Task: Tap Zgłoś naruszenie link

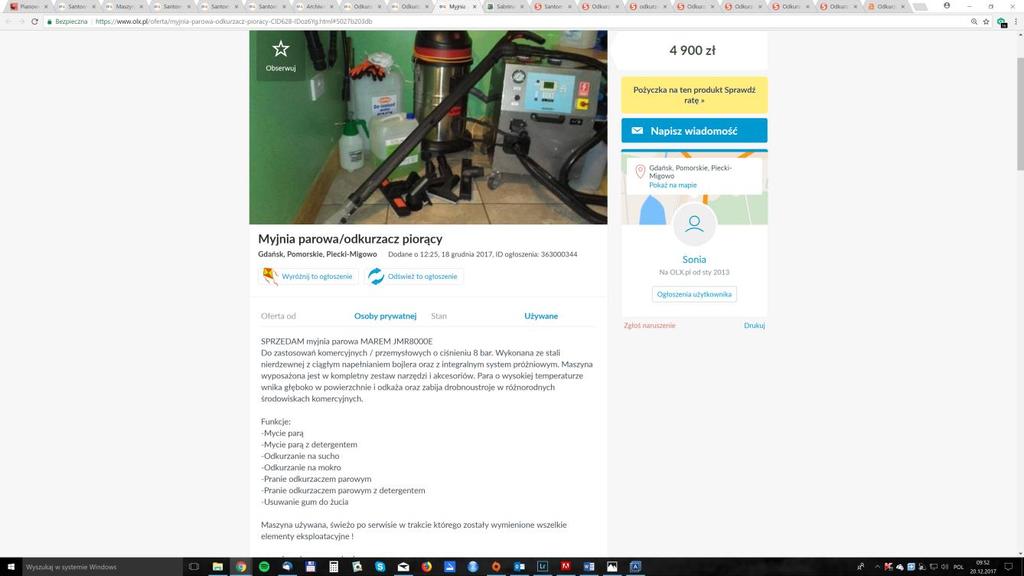Action: coord(649,325)
